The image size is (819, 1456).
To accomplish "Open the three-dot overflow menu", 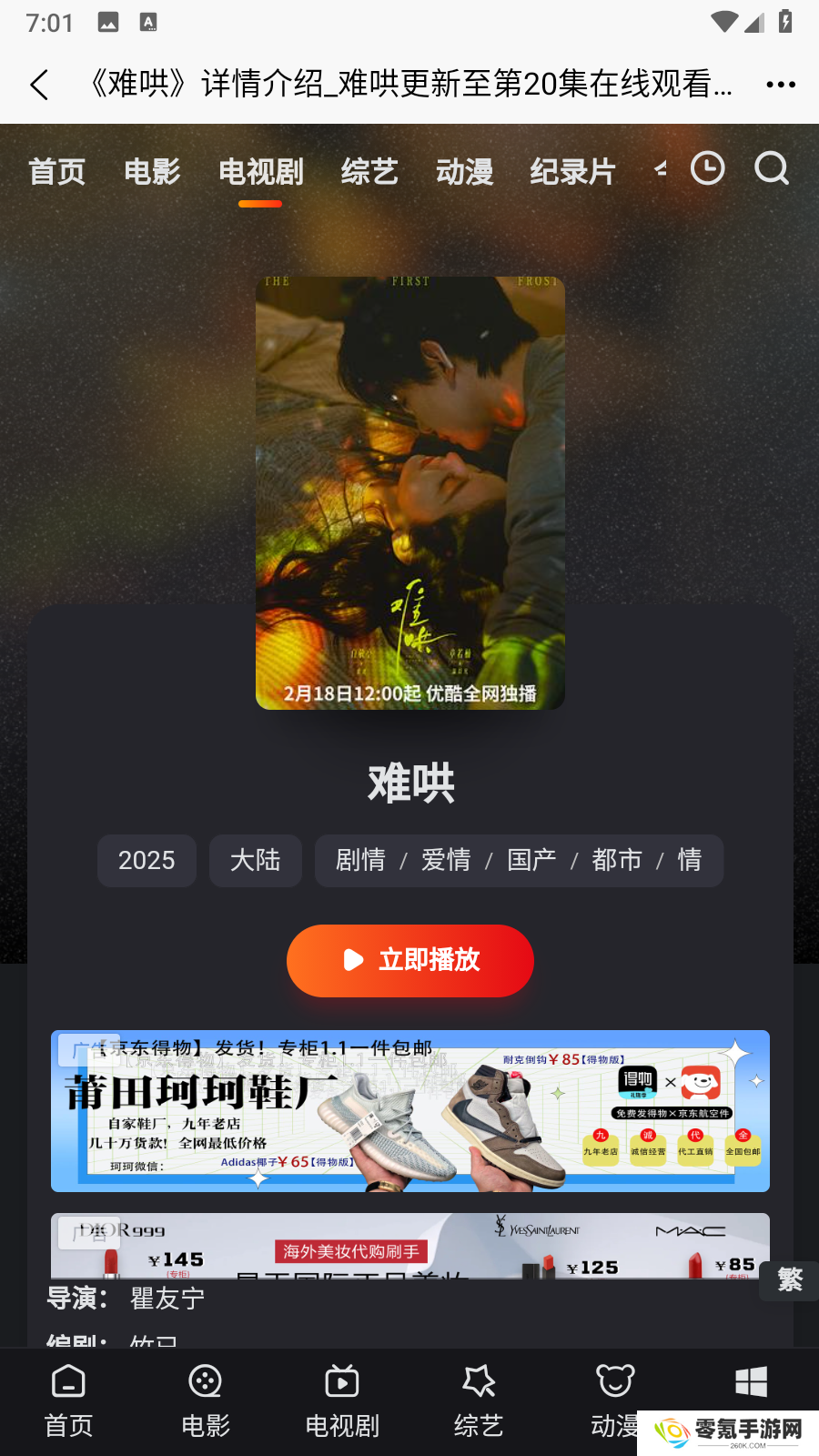I will pyautogui.click(x=781, y=85).
